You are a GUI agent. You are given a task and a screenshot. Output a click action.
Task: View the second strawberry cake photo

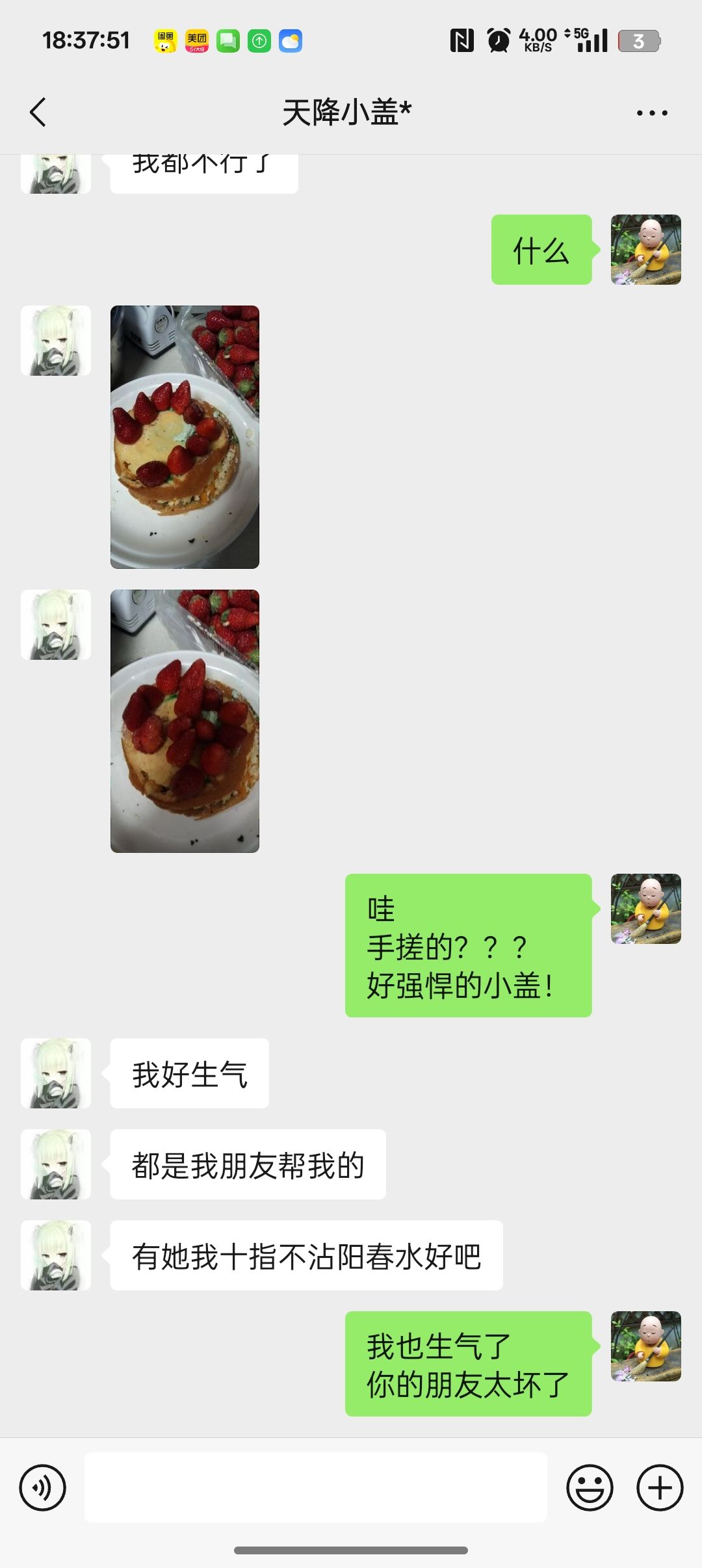click(185, 721)
